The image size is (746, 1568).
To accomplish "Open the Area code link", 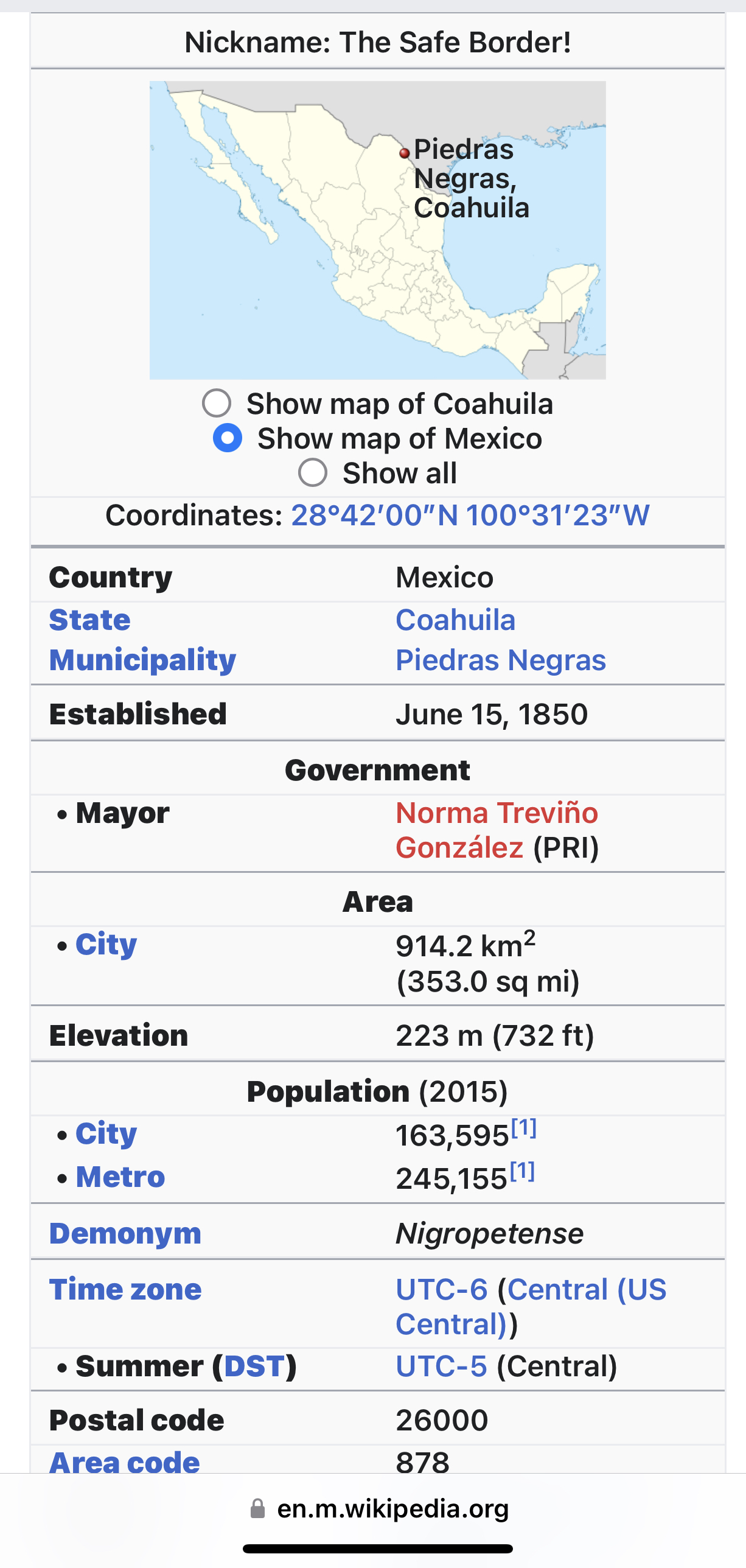I will click(125, 1461).
